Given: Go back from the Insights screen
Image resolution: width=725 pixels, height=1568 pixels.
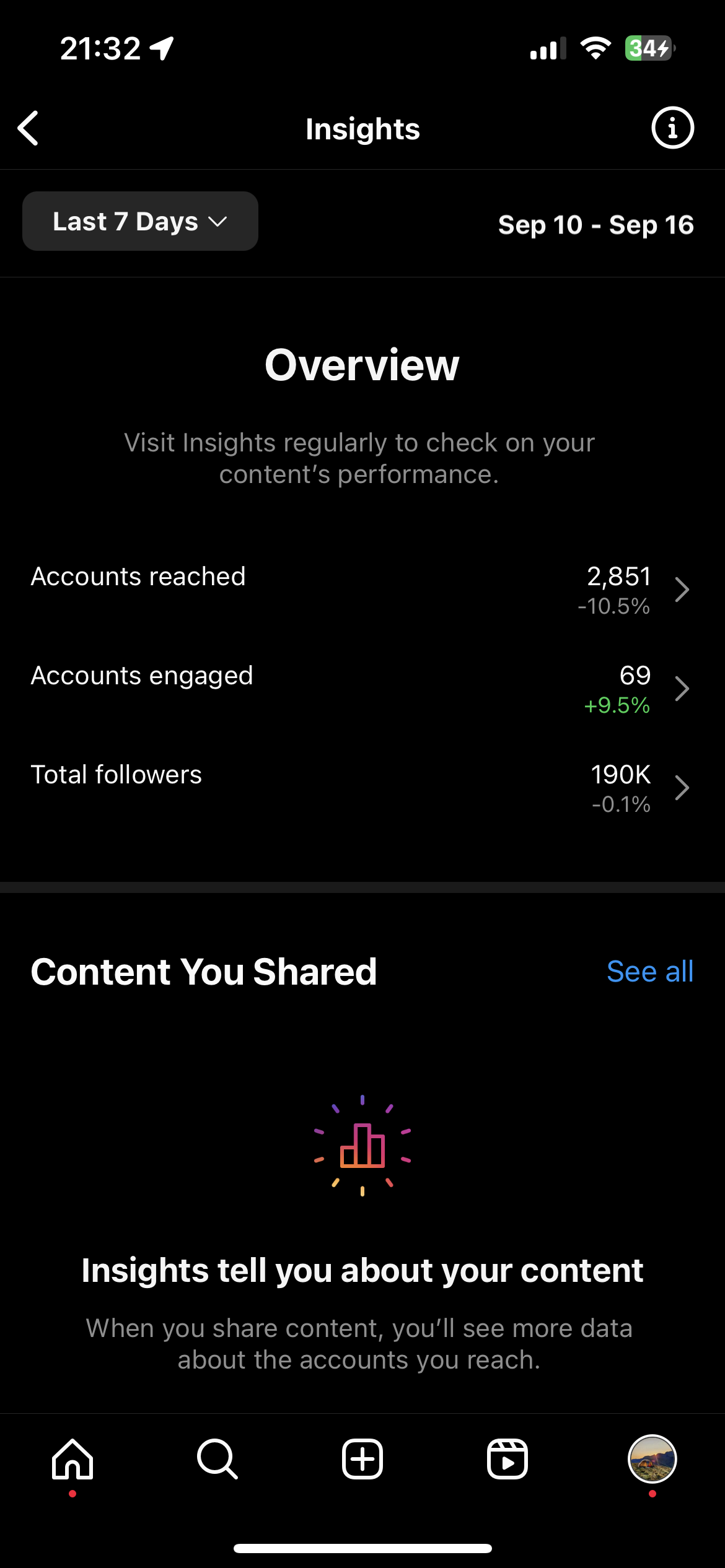Looking at the screenshot, I should tap(29, 128).
